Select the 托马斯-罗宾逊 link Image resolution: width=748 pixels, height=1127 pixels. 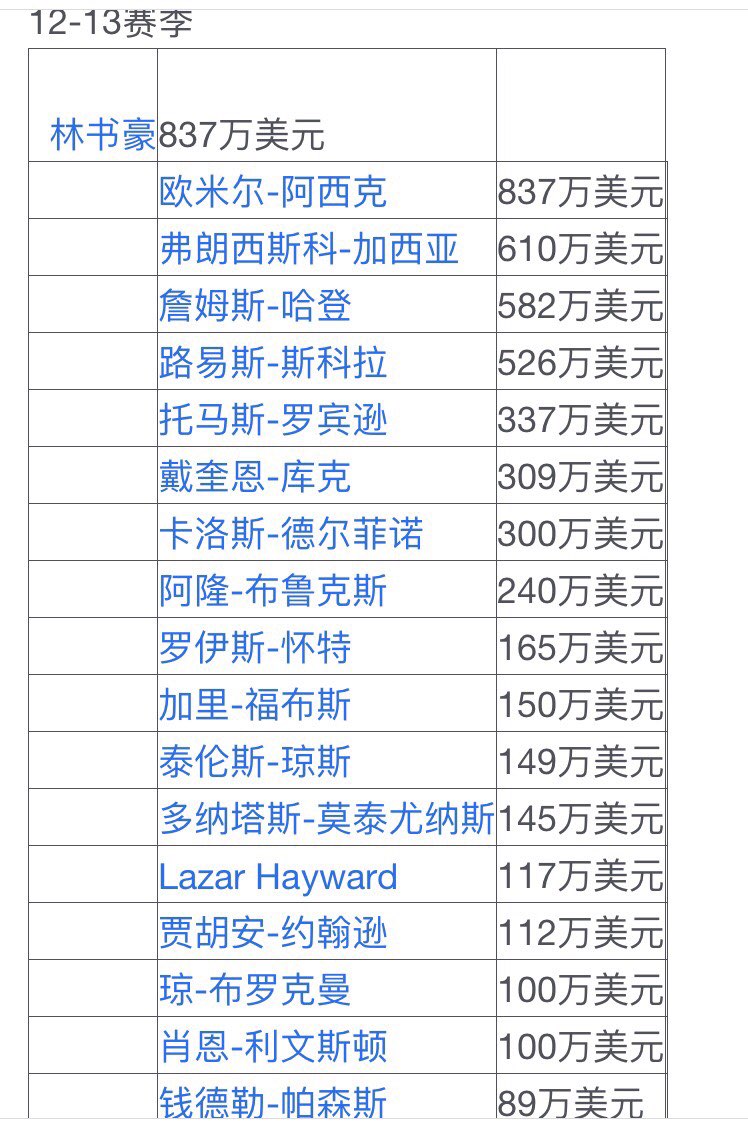click(273, 420)
